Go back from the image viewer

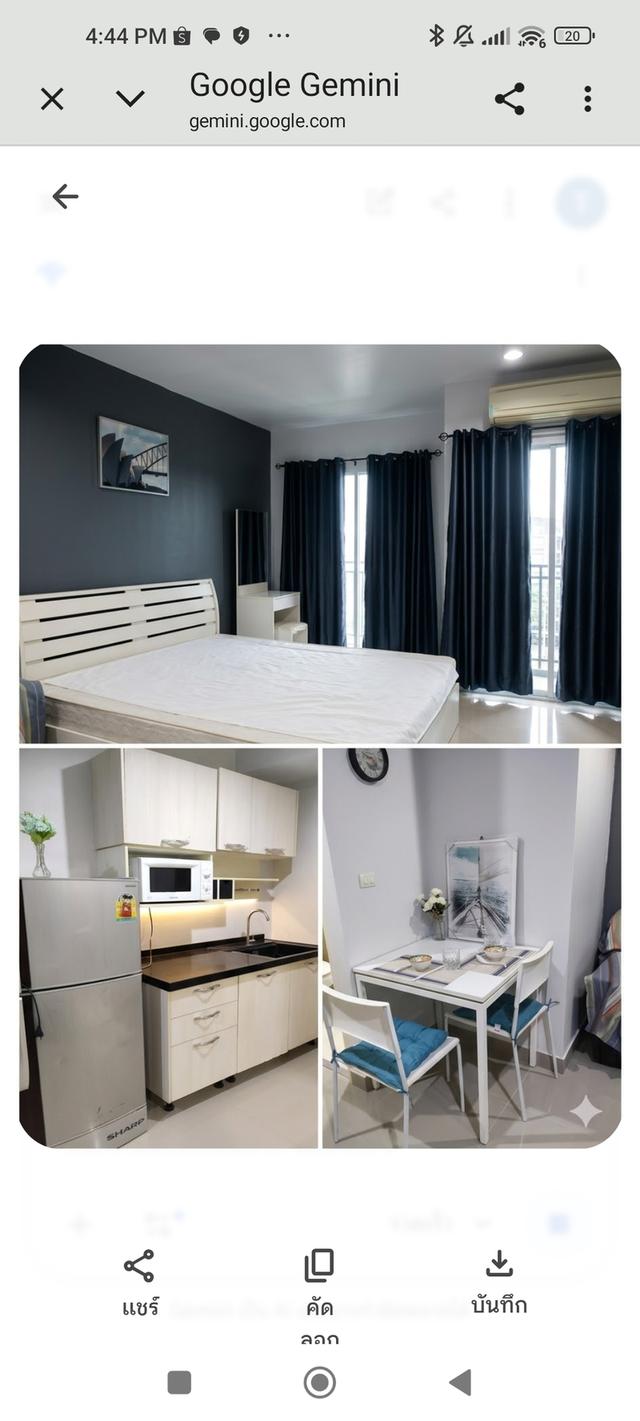65,196
